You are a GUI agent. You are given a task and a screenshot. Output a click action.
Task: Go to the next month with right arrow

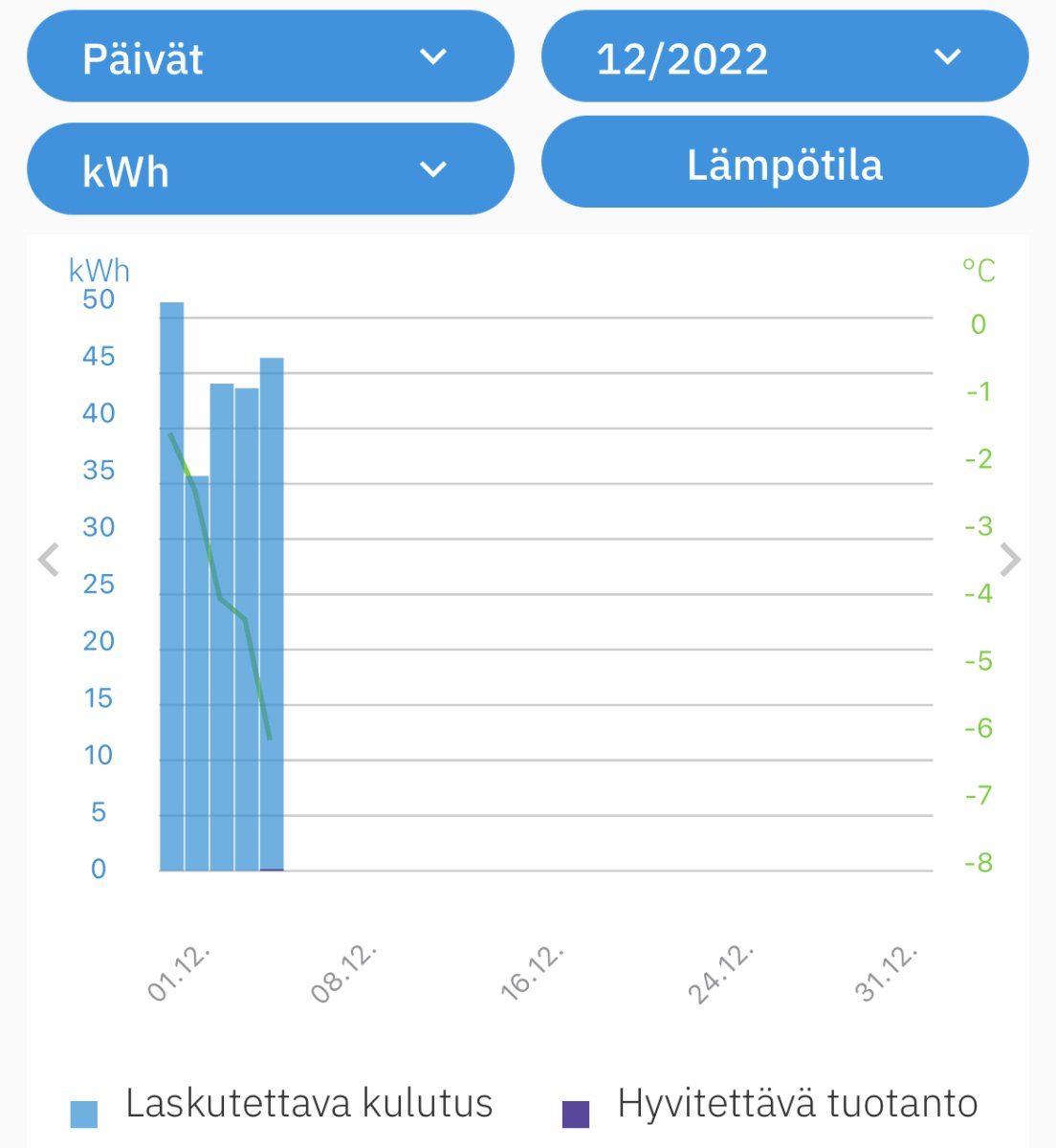[x=1010, y=560]
